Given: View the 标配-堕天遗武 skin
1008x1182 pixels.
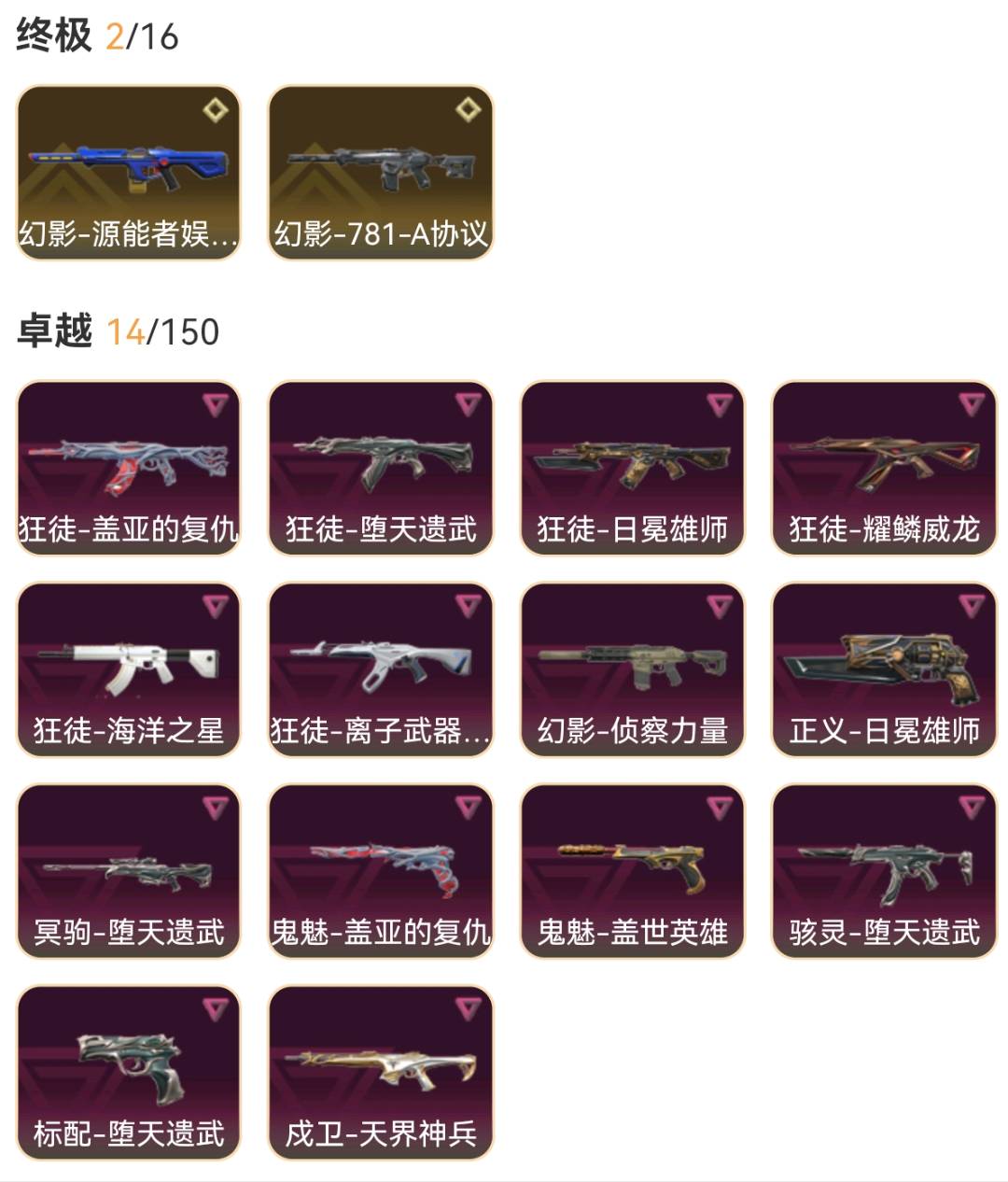Looking at the screenshot, I should (129, 1073).
